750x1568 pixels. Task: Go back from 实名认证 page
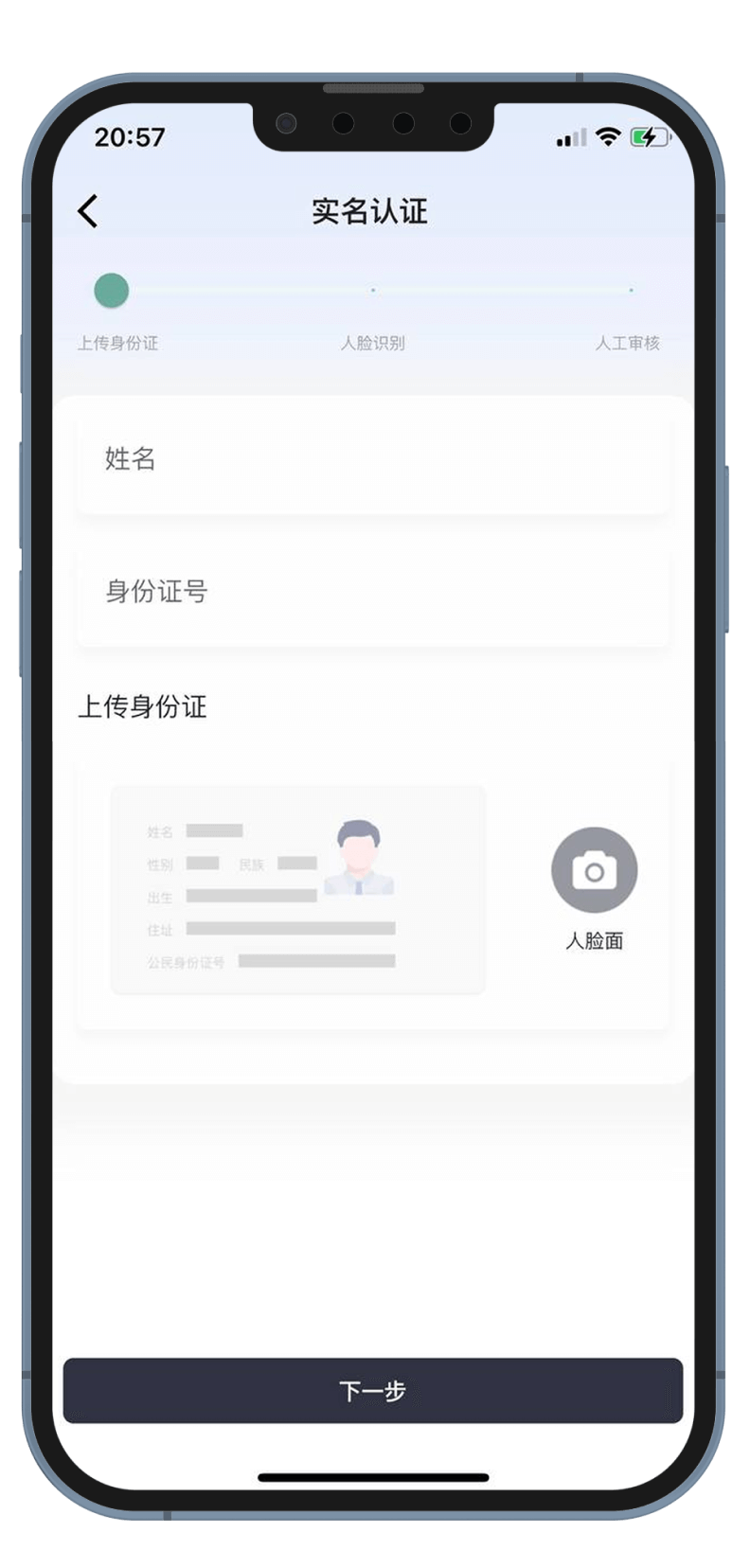[88, 211]
